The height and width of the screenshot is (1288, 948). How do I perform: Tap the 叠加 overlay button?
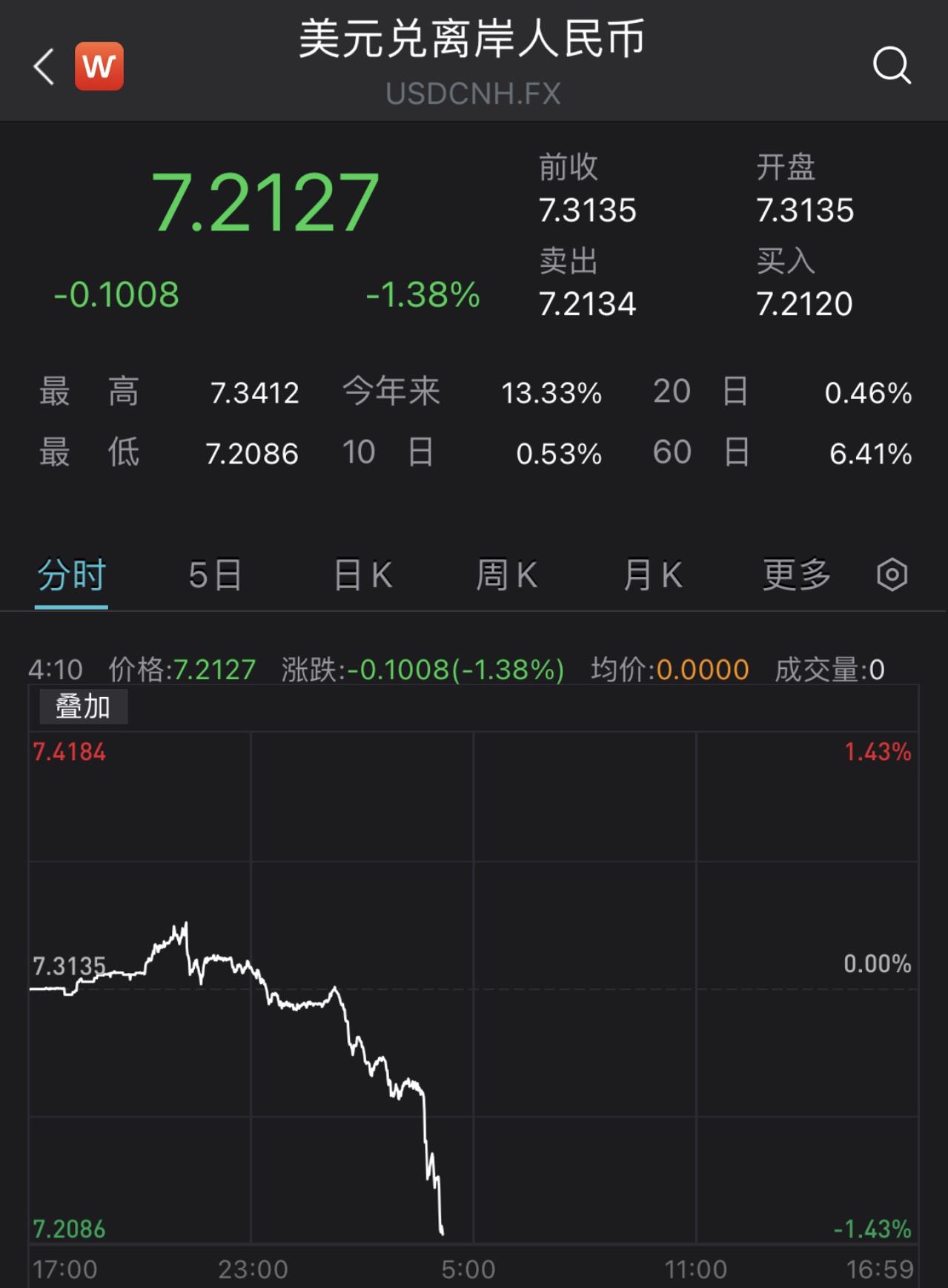(83, 707)
